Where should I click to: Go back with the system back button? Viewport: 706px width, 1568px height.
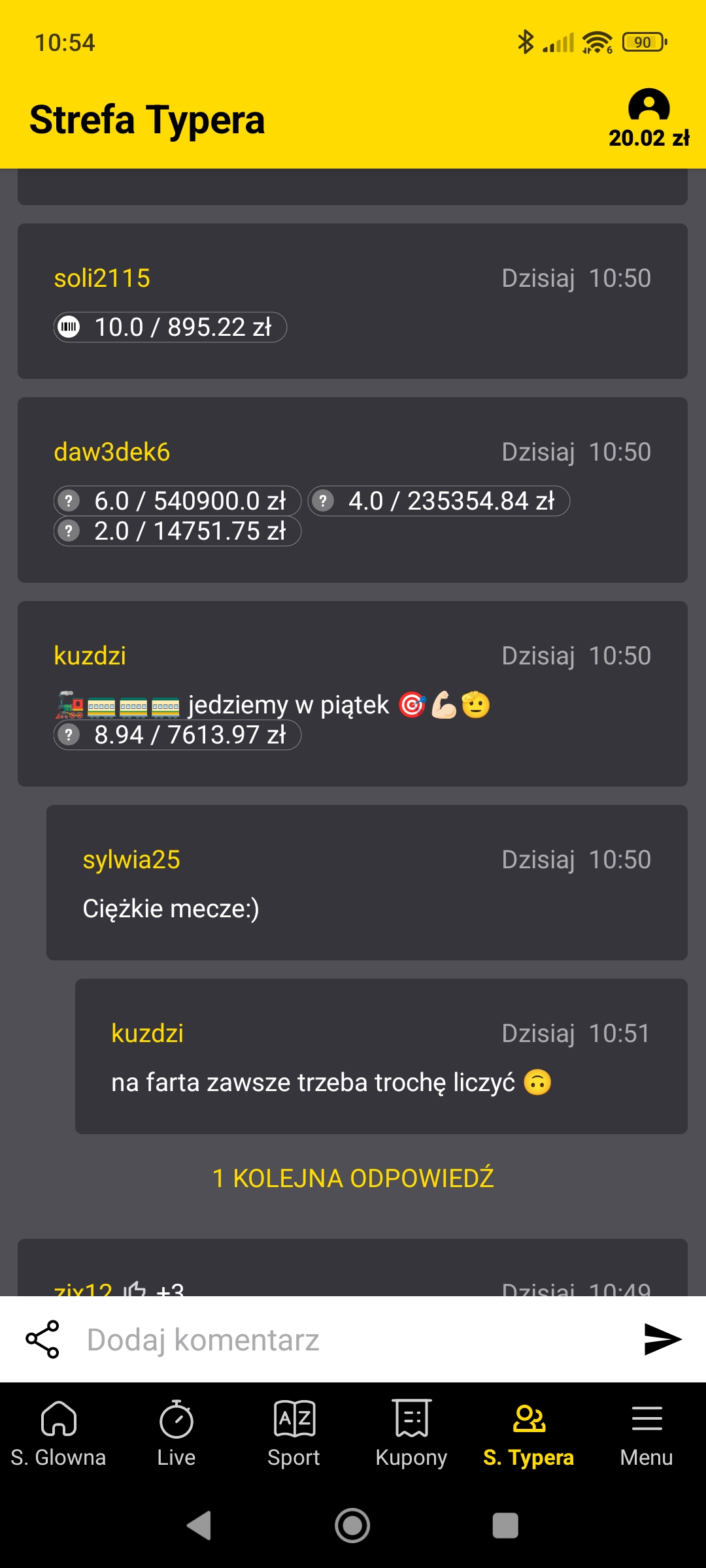[199, 1526]
